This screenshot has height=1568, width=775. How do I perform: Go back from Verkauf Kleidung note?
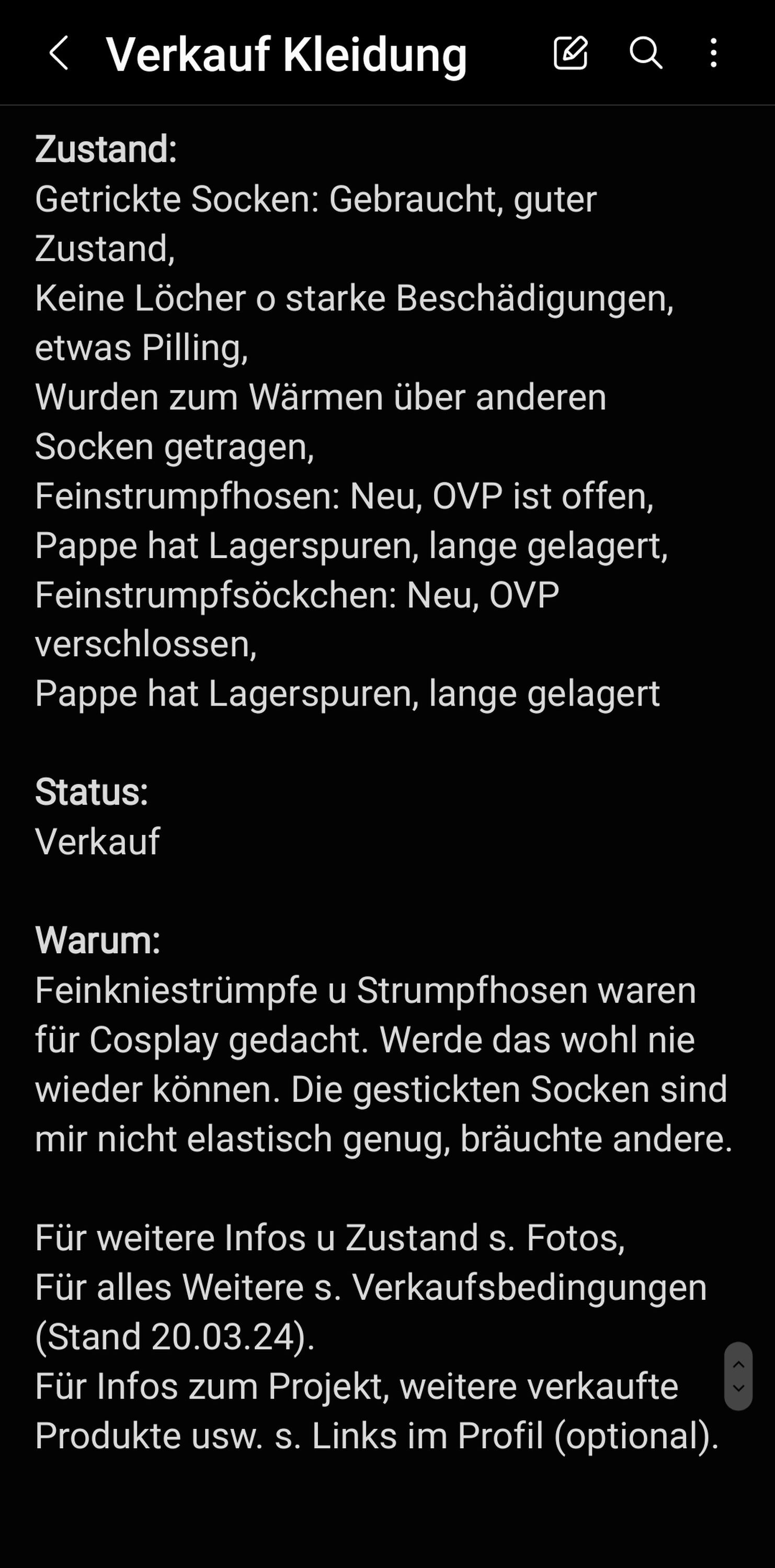(x=59, y=53)
